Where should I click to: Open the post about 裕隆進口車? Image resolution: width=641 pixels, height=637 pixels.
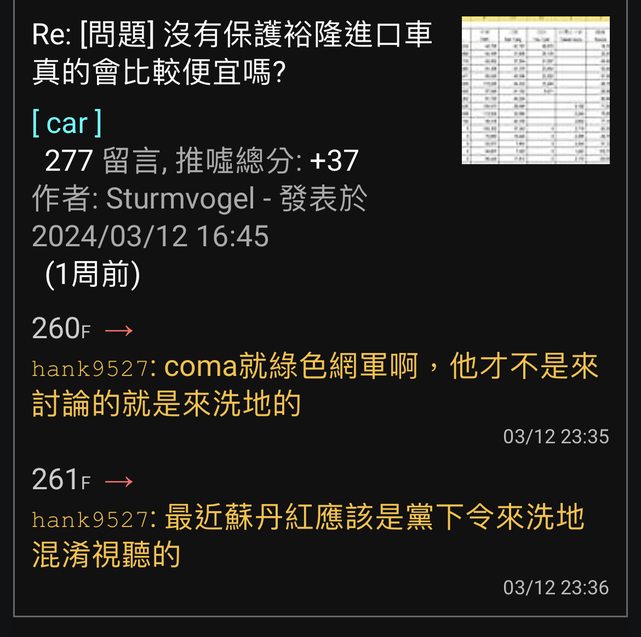point(232,53)
